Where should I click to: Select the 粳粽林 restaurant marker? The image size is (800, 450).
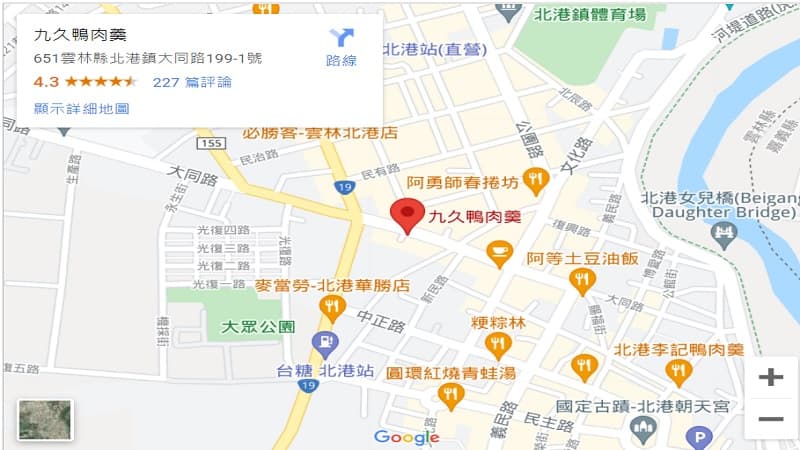[x=497, y=346]
